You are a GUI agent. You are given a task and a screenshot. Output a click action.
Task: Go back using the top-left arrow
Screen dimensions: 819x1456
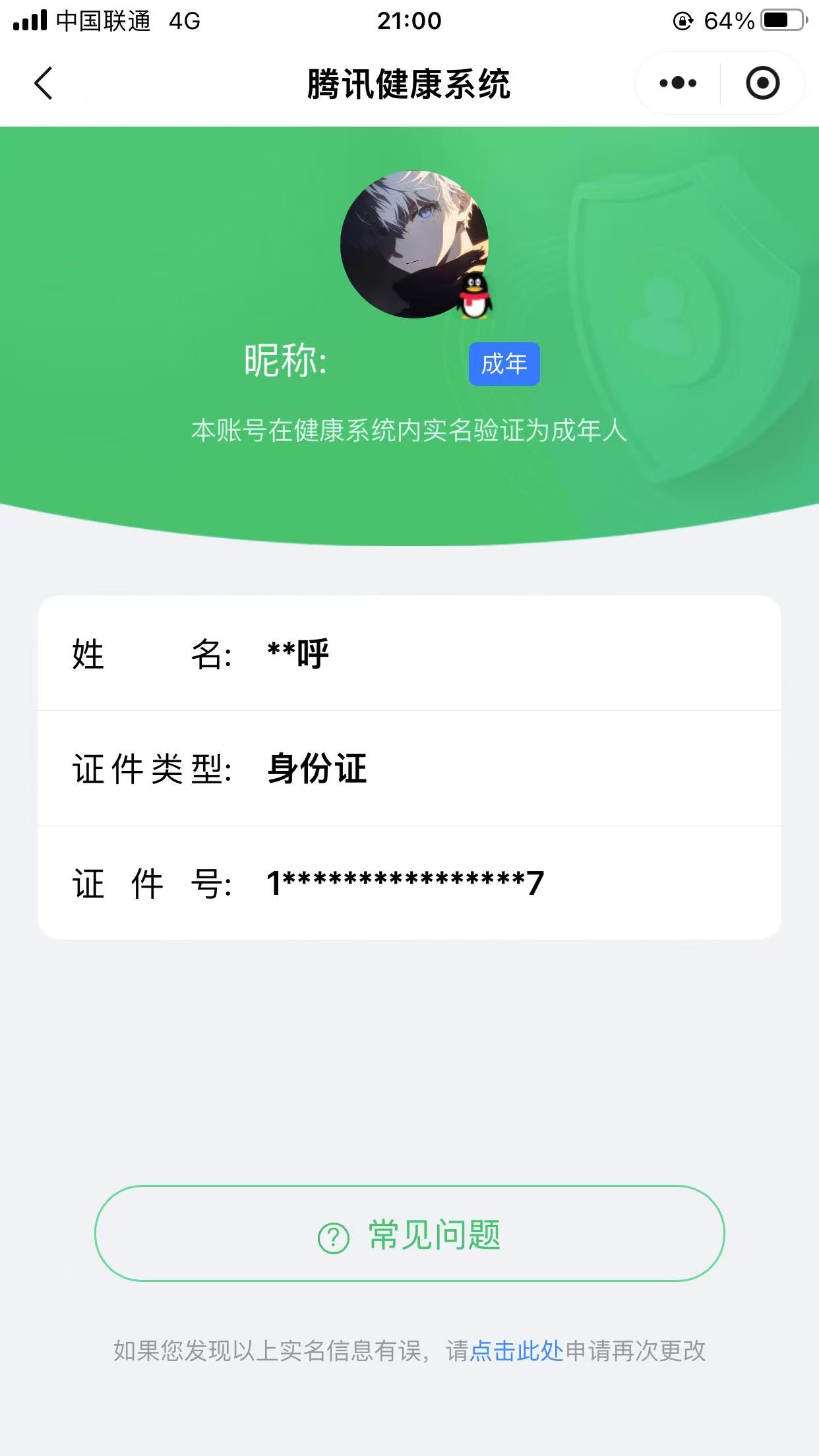coord(44,84)
